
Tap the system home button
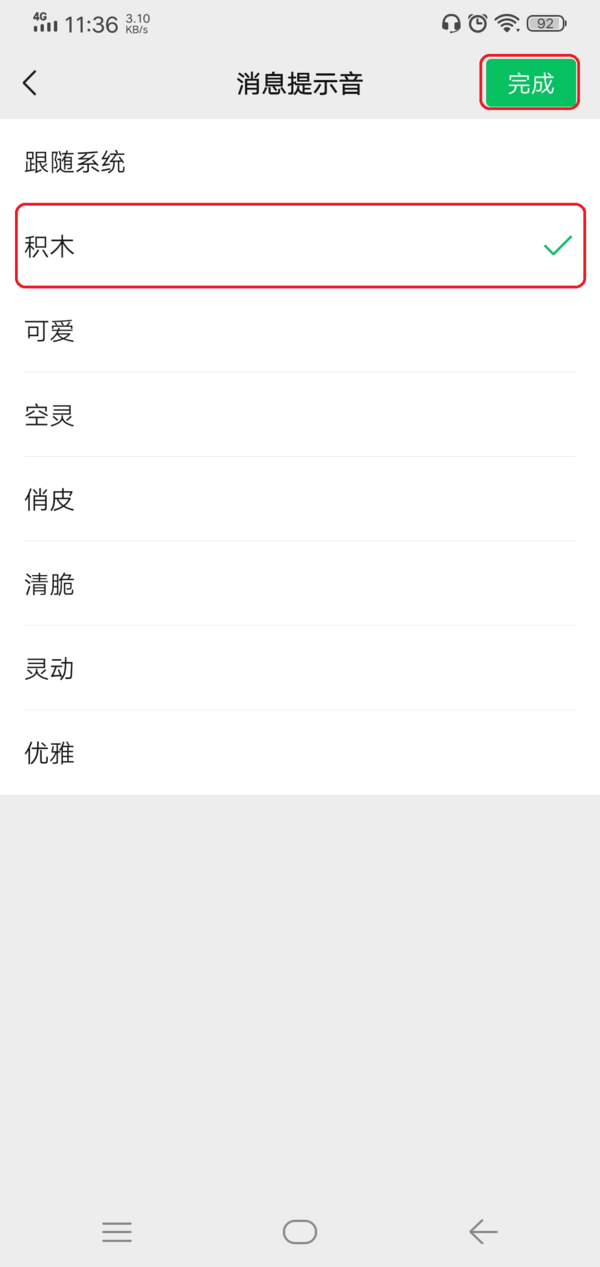[x=300, y=1232]
